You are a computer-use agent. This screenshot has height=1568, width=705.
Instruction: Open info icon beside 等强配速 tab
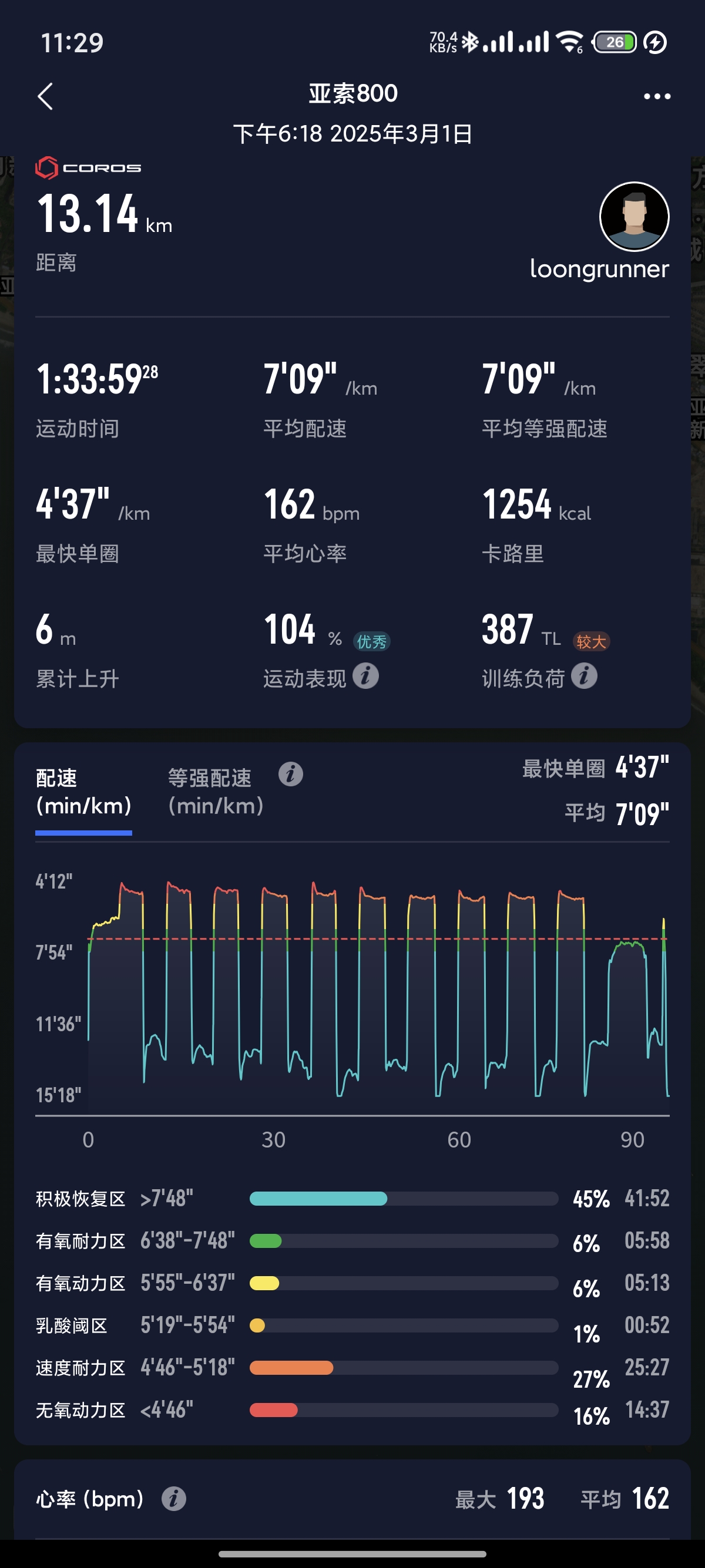tap(290, 774)
